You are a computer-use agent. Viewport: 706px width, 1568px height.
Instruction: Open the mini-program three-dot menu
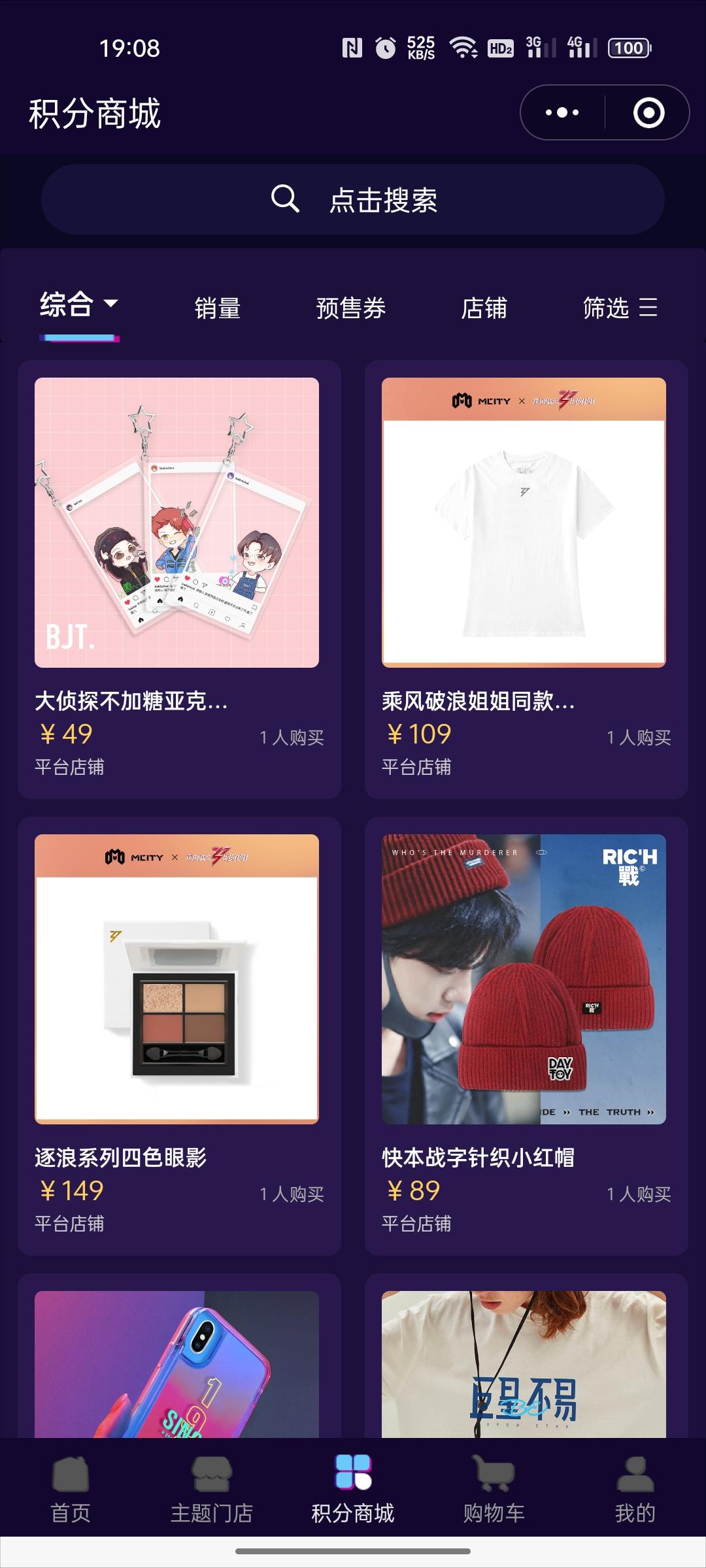562,112
